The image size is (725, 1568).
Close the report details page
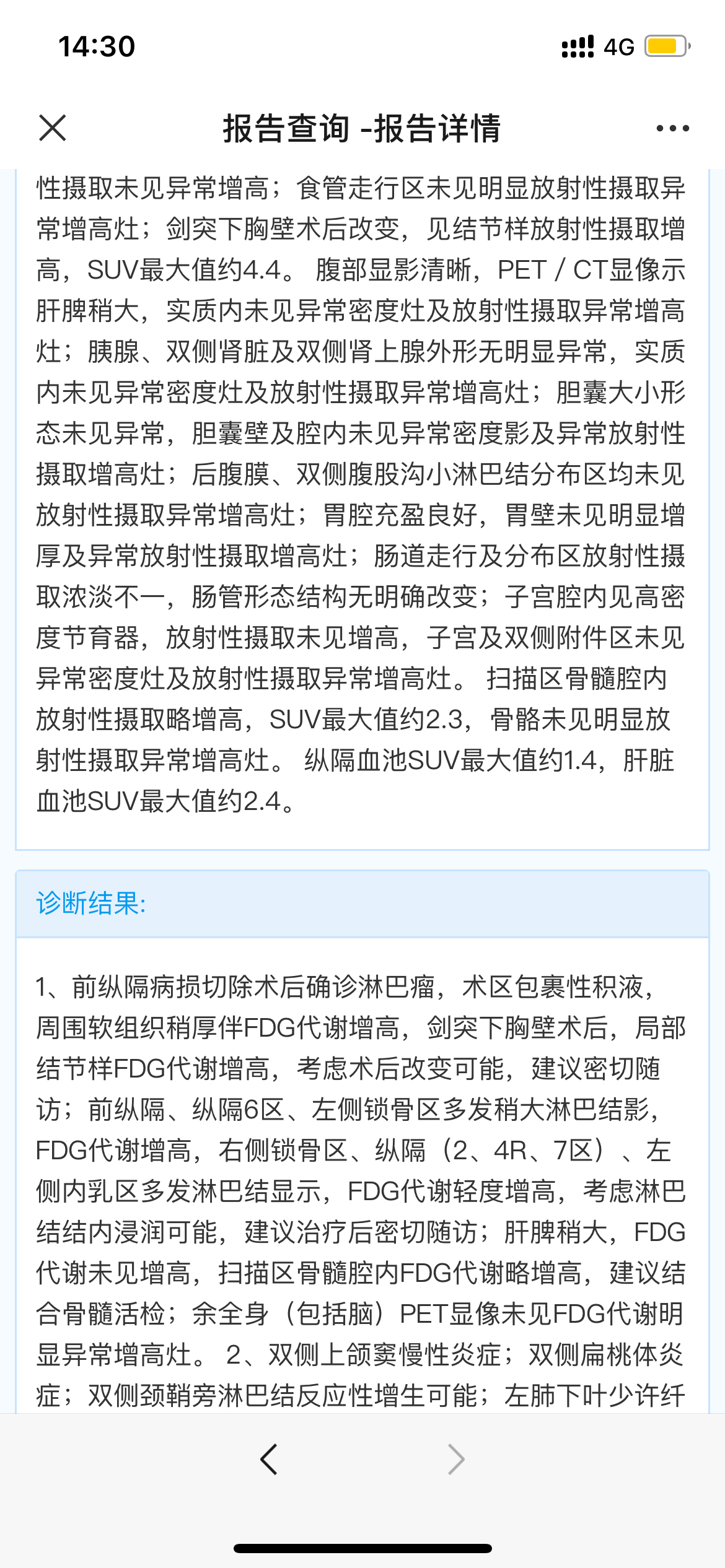(52, 128)
